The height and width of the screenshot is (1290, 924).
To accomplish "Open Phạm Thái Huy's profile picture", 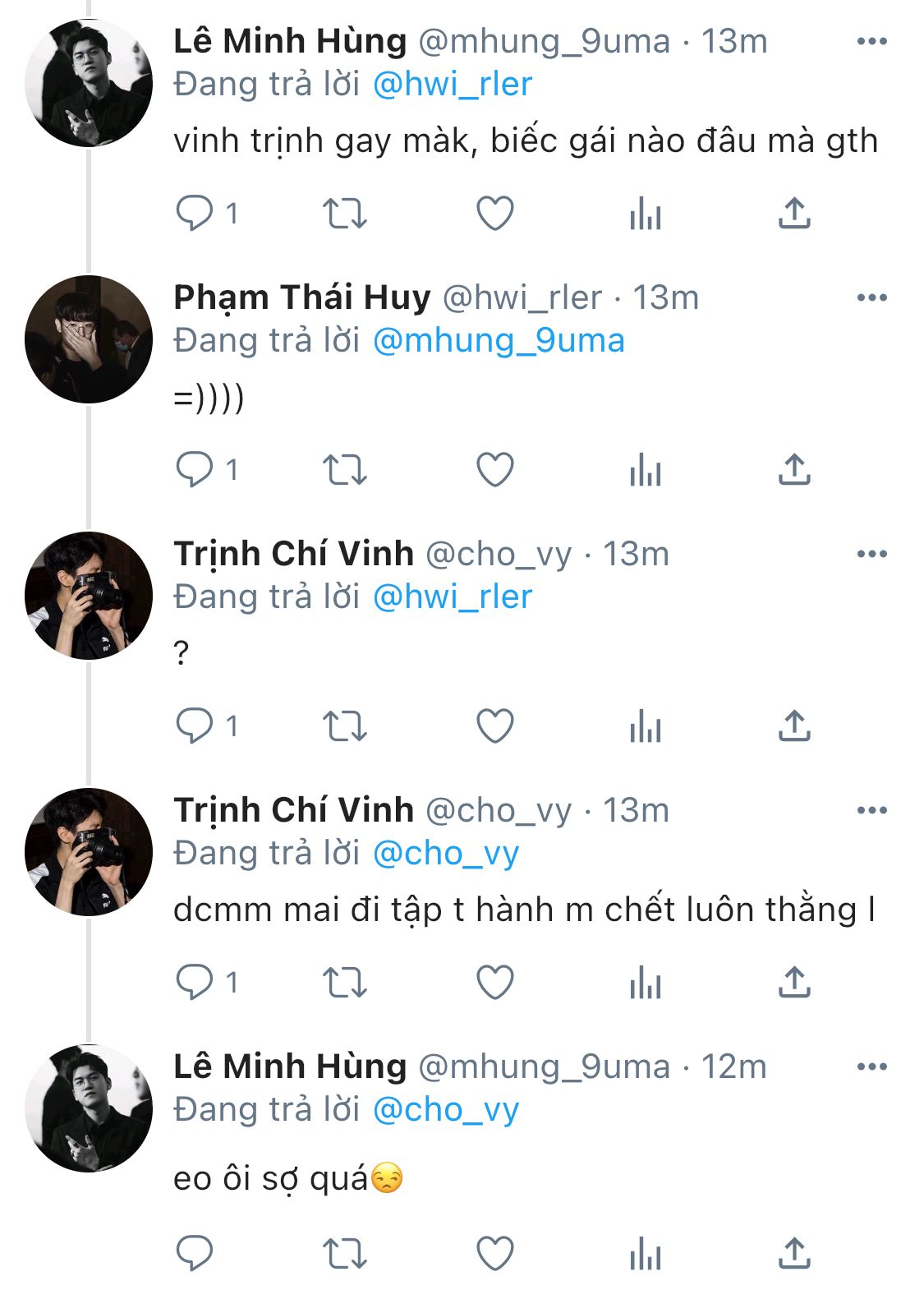I will [x=89, y=339].
